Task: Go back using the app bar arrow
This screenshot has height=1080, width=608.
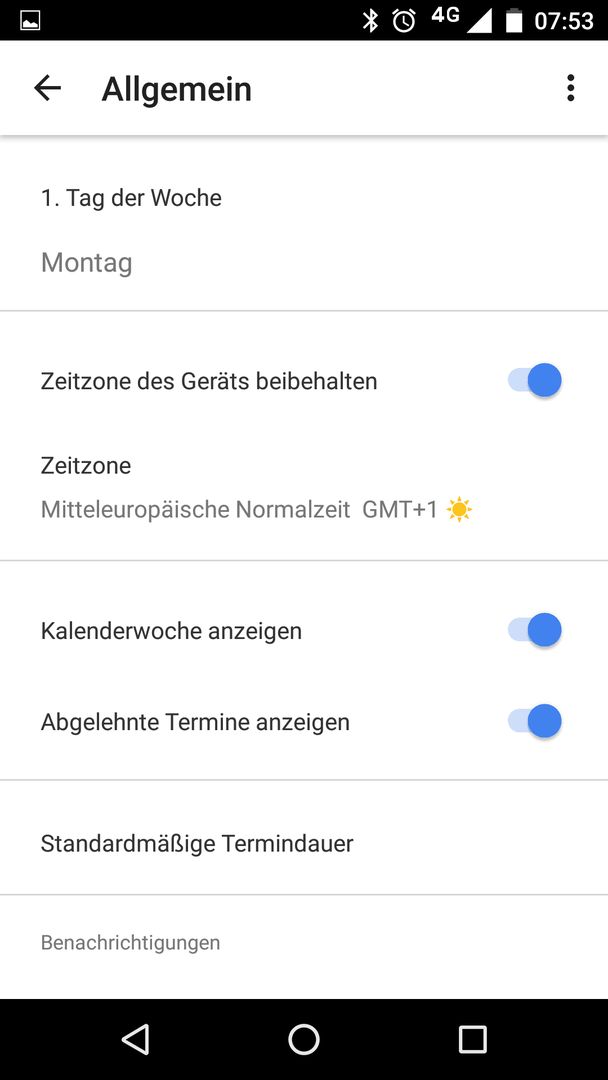Action: pyautogui.click(x=48, y=88)
